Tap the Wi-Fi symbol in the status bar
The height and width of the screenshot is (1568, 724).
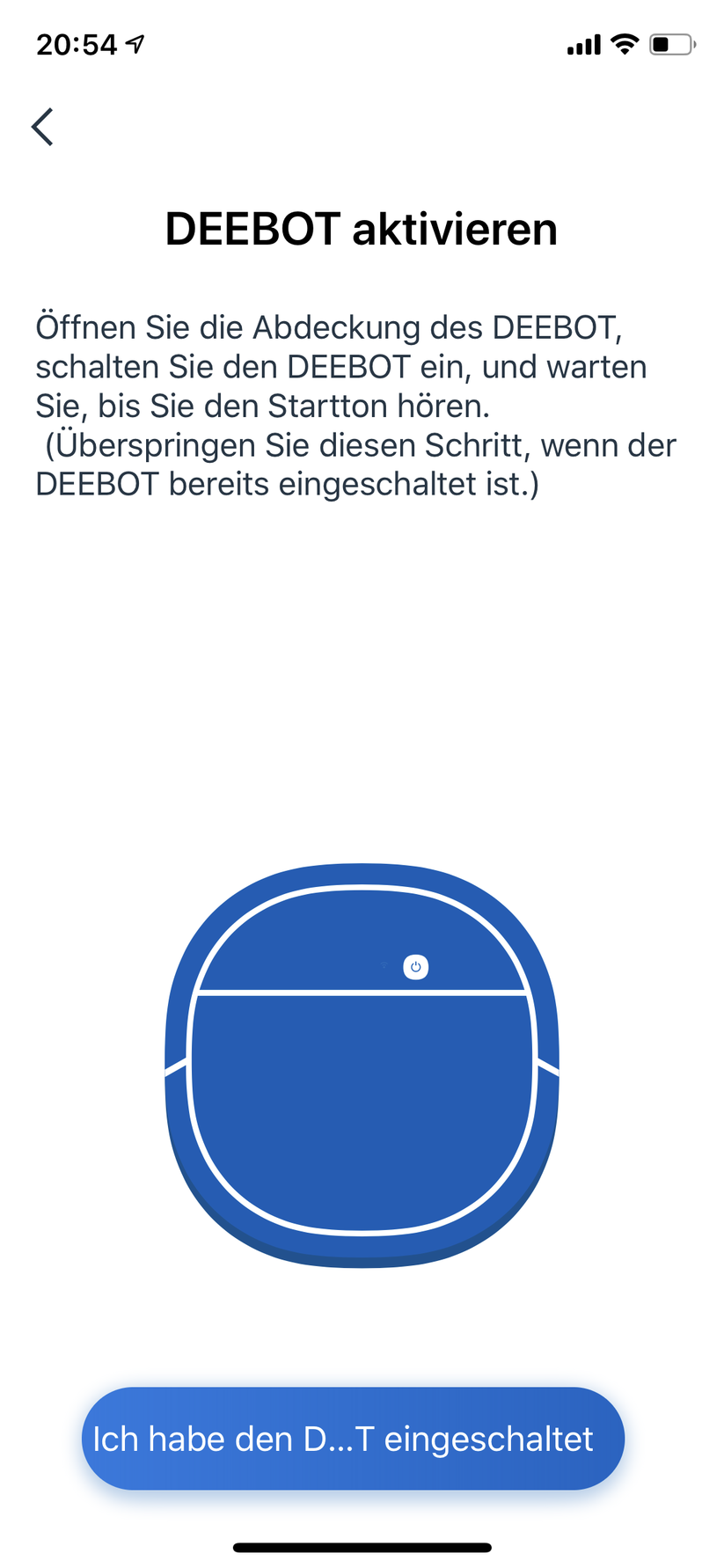625,43
